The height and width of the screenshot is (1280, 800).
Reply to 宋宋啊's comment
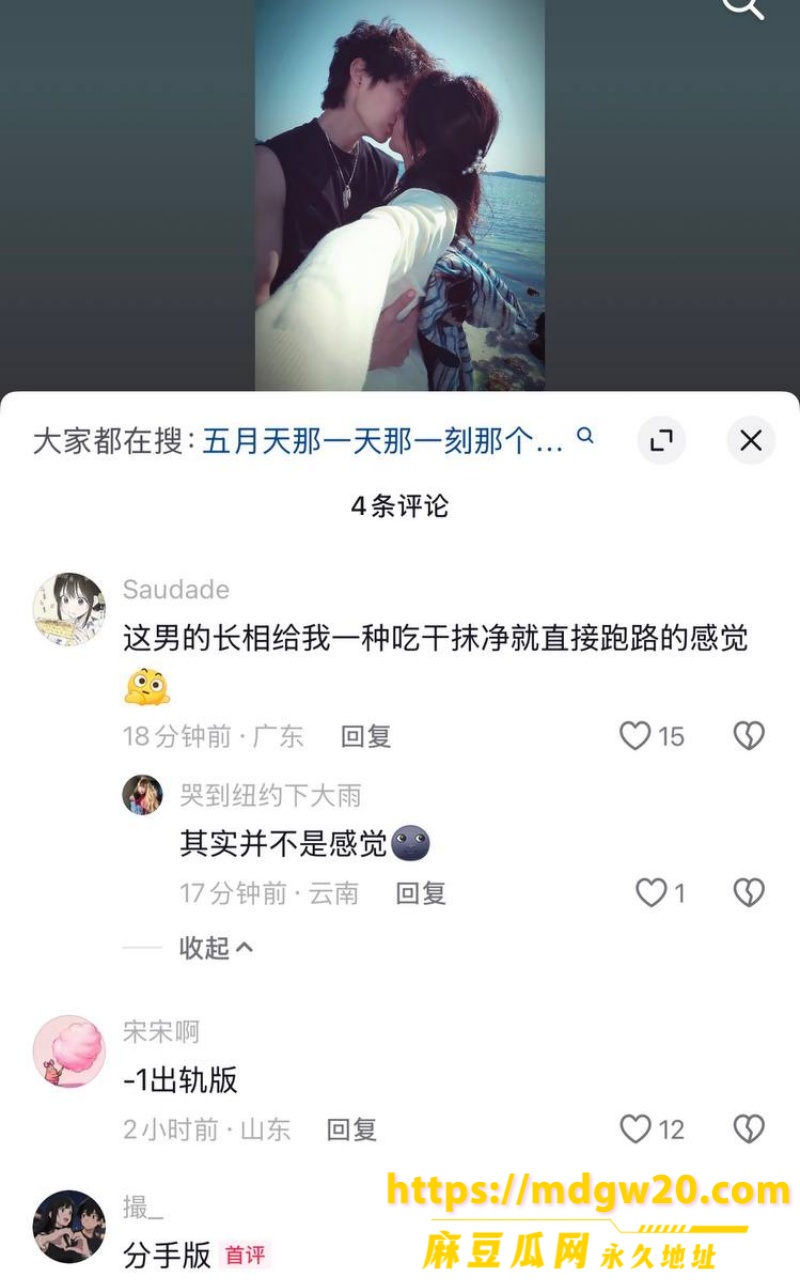[352, 1130]
